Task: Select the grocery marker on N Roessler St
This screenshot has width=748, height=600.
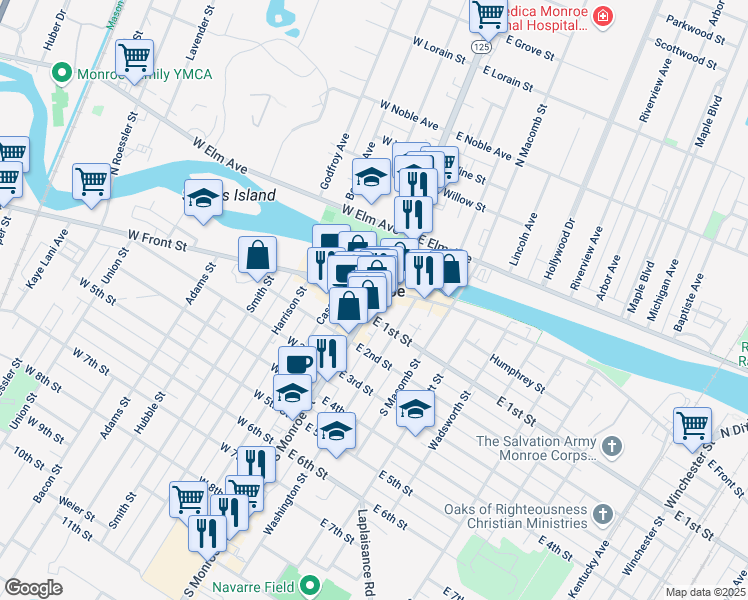Action: click(91, 182)
